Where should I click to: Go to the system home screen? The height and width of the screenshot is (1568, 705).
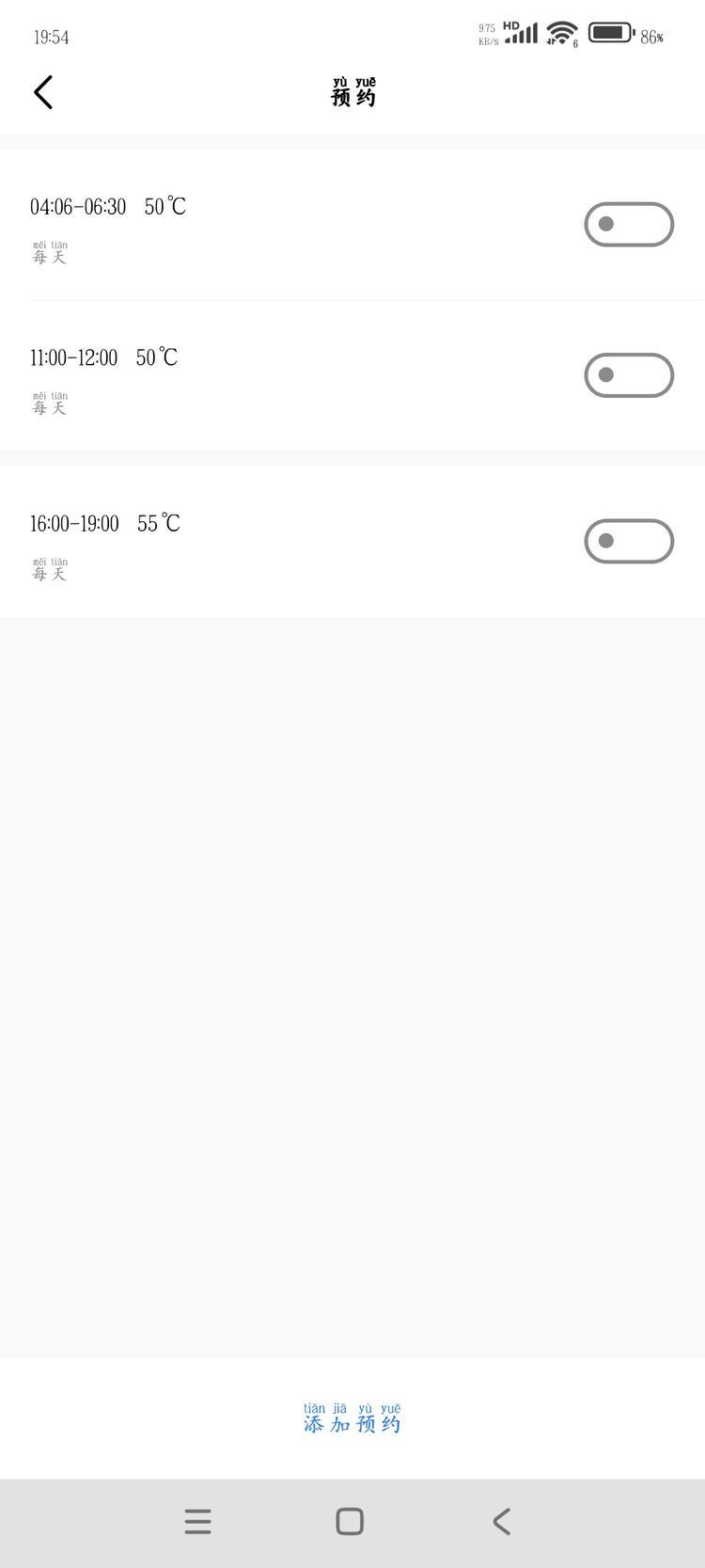point(350,1521)
